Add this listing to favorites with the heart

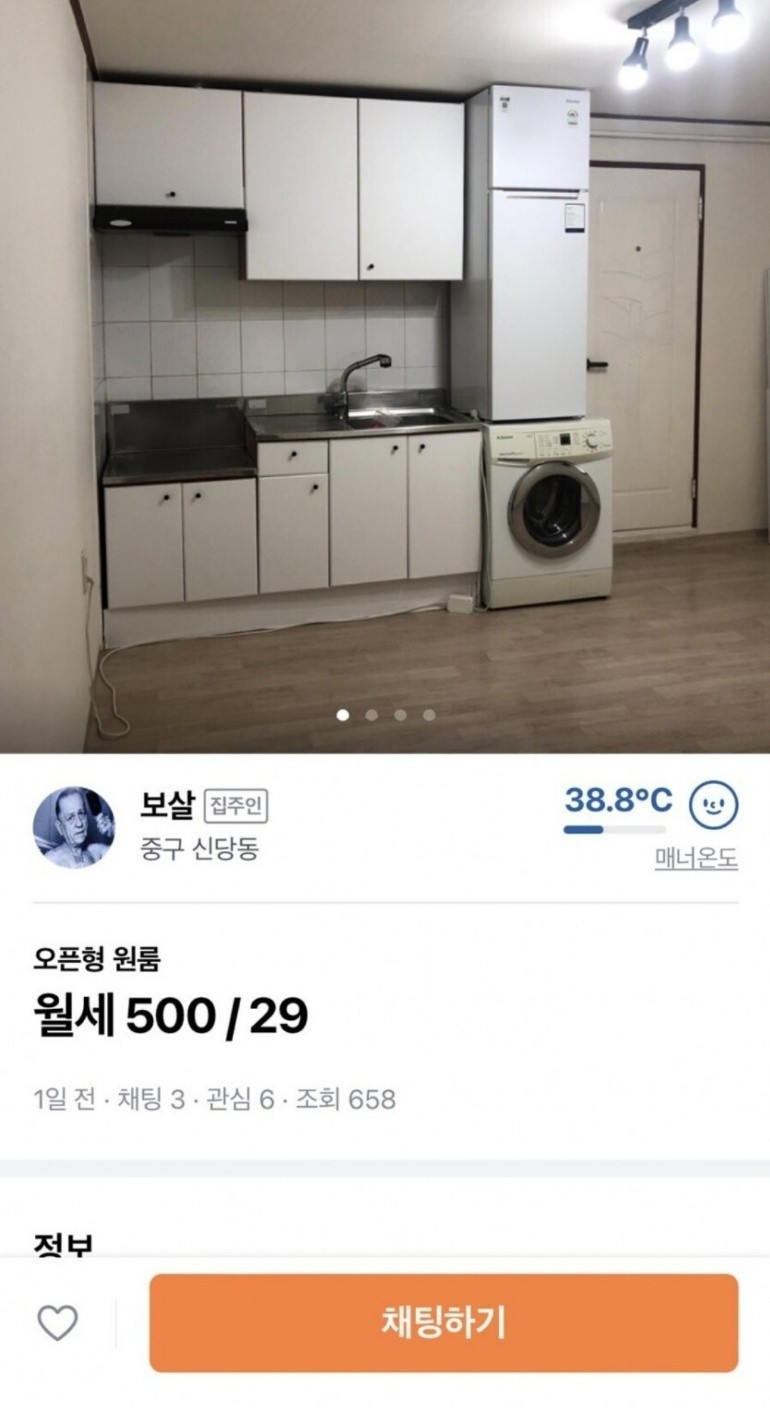coord(57,1323)
